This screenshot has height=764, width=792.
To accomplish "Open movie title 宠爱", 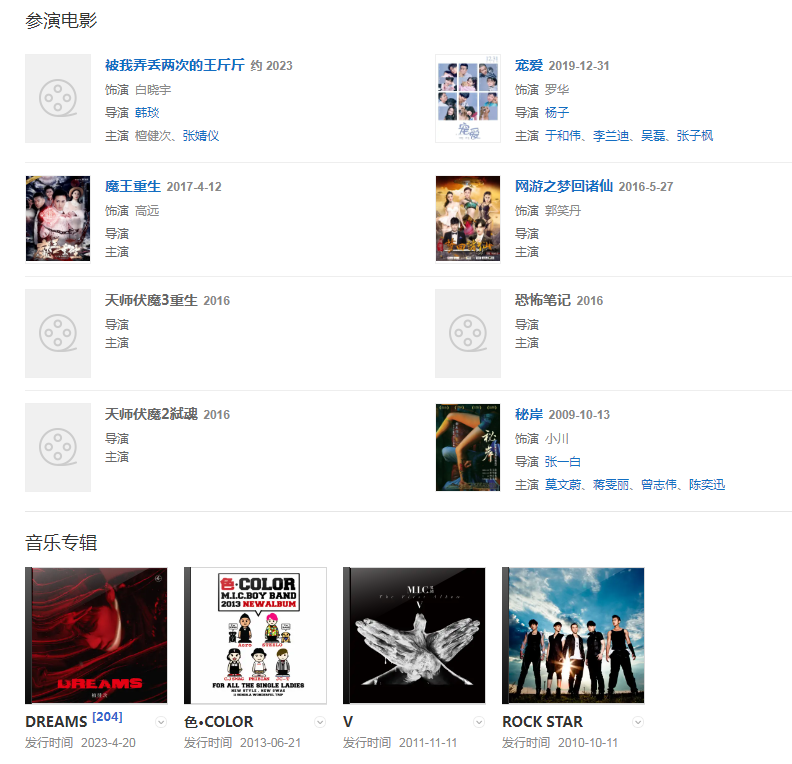I will [x=528, y=65].
